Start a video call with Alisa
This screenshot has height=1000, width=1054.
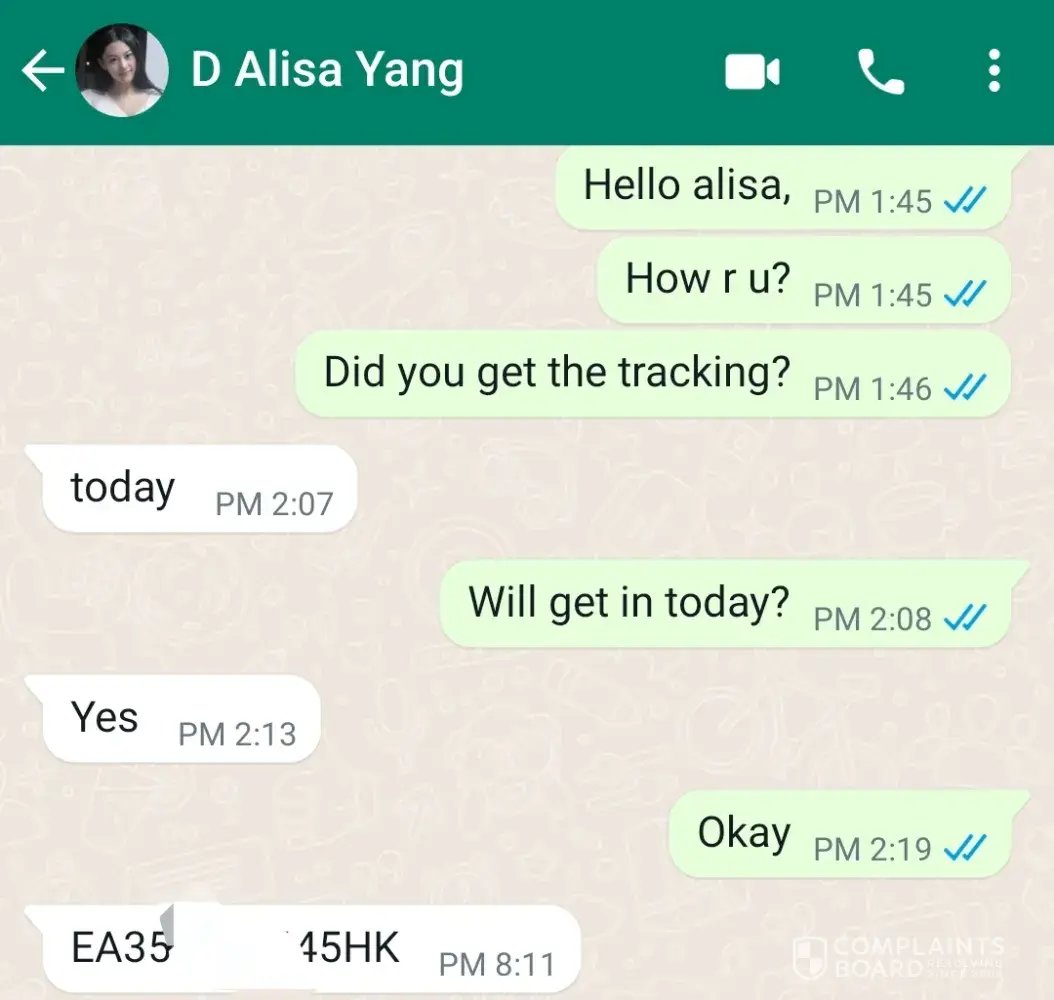point(752,72)
